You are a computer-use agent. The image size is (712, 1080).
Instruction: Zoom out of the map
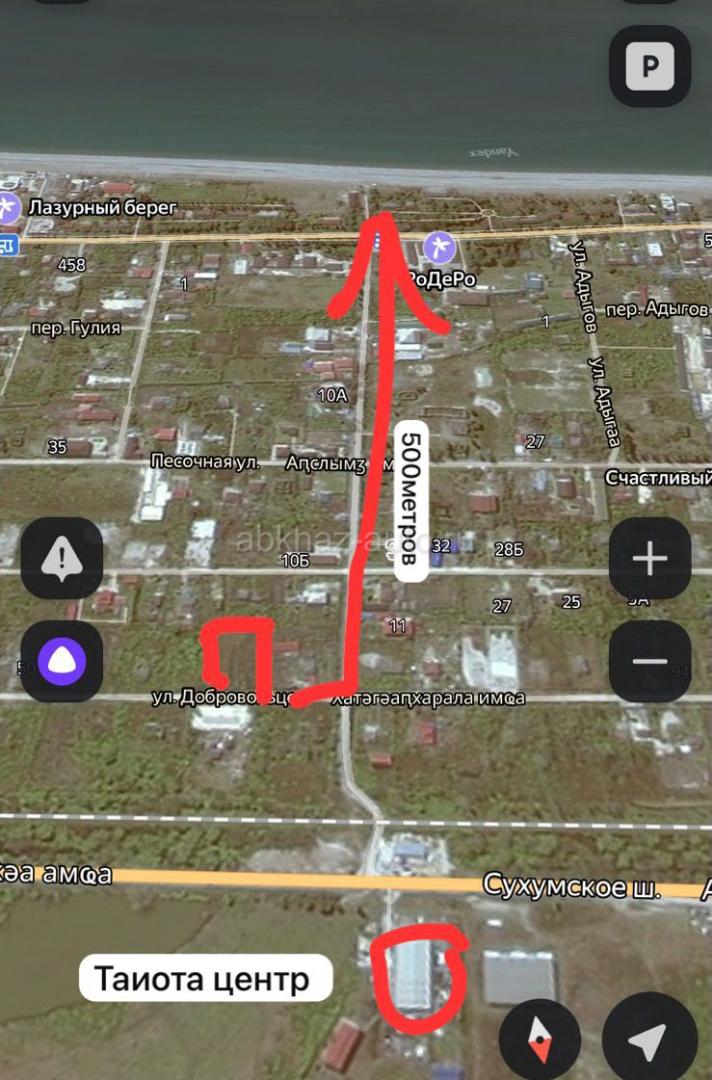click(650, 661)
